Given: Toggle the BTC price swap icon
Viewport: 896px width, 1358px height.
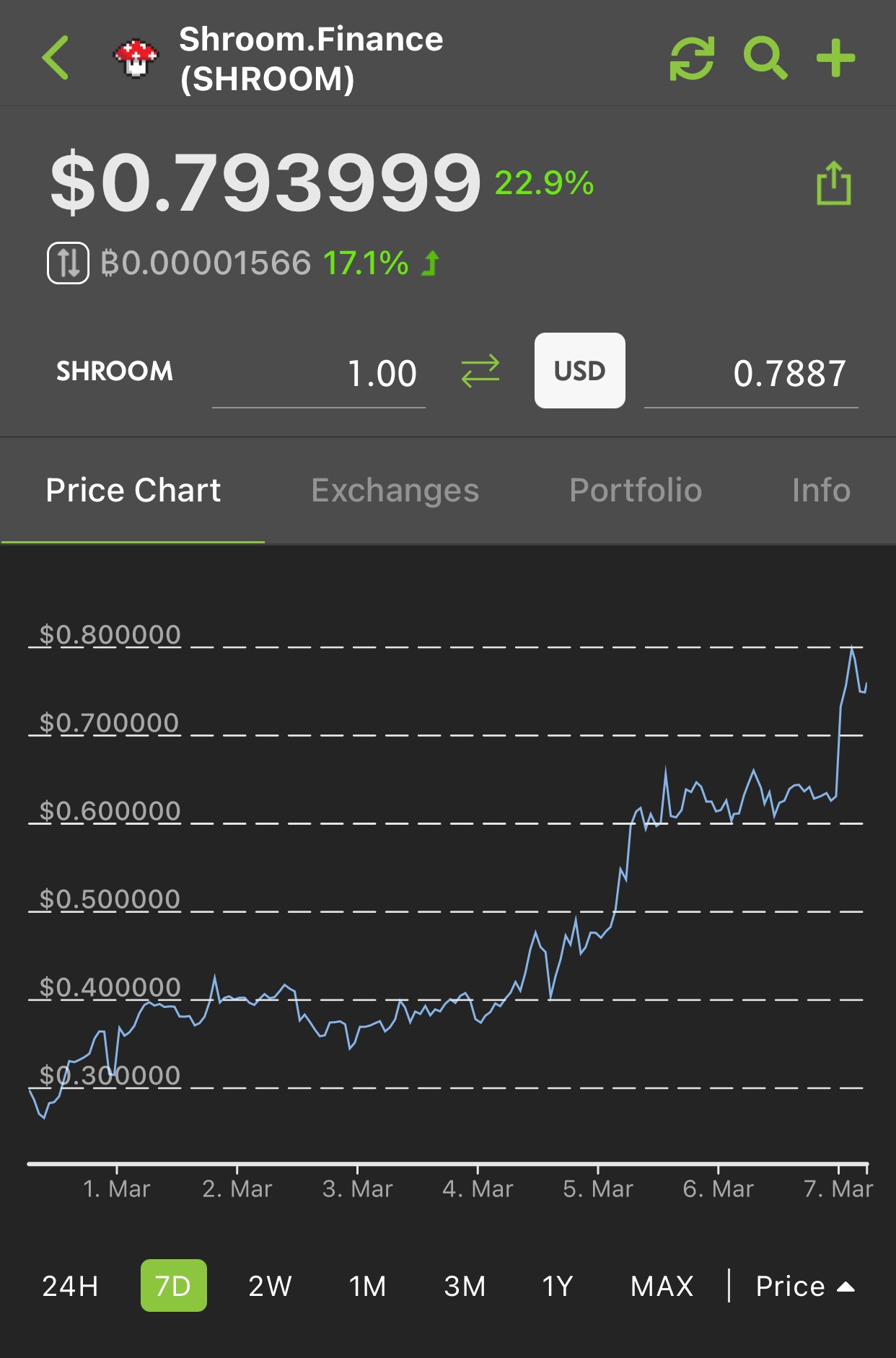Looking at the screenshot, I should pyautogui.click(x=68, y=263).
